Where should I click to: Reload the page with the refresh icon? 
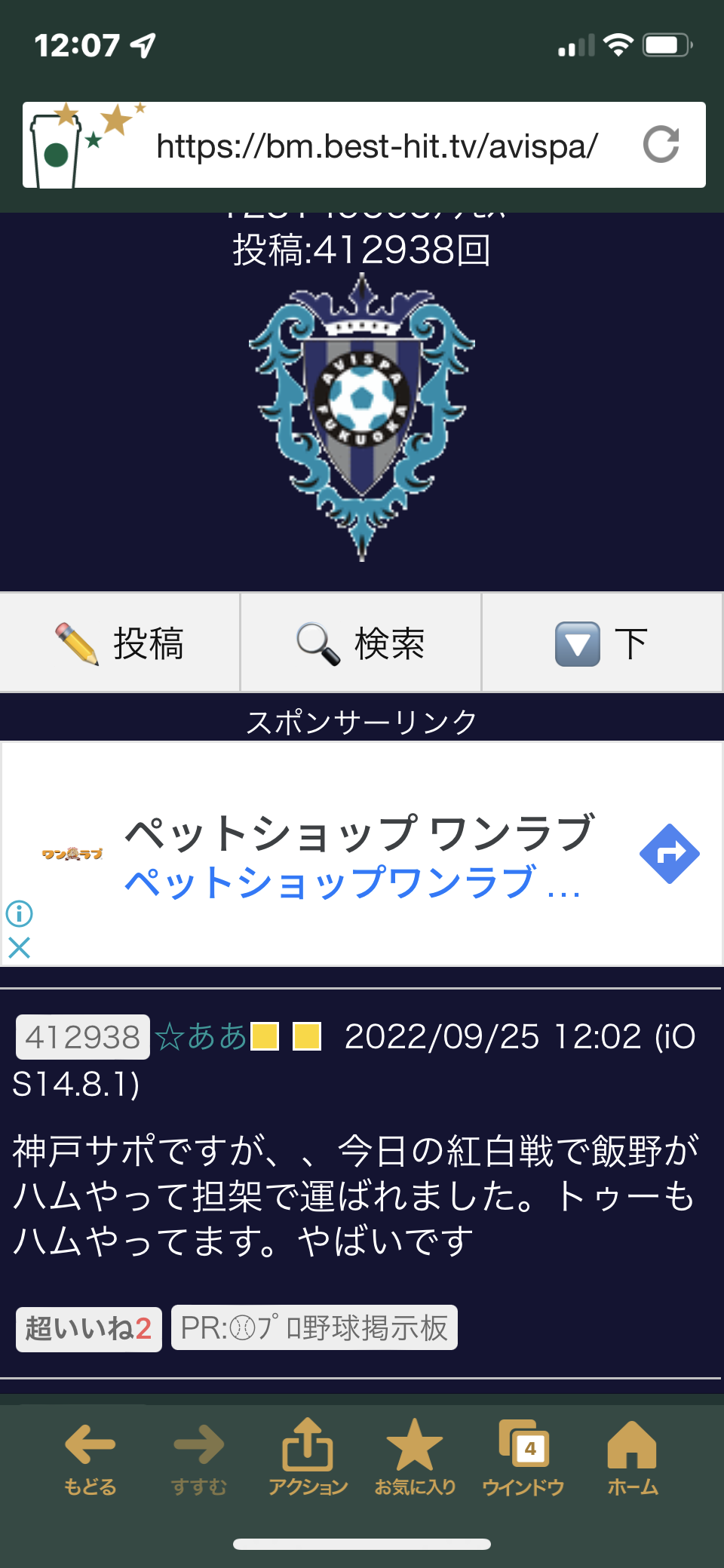click(x=661, y=145)
